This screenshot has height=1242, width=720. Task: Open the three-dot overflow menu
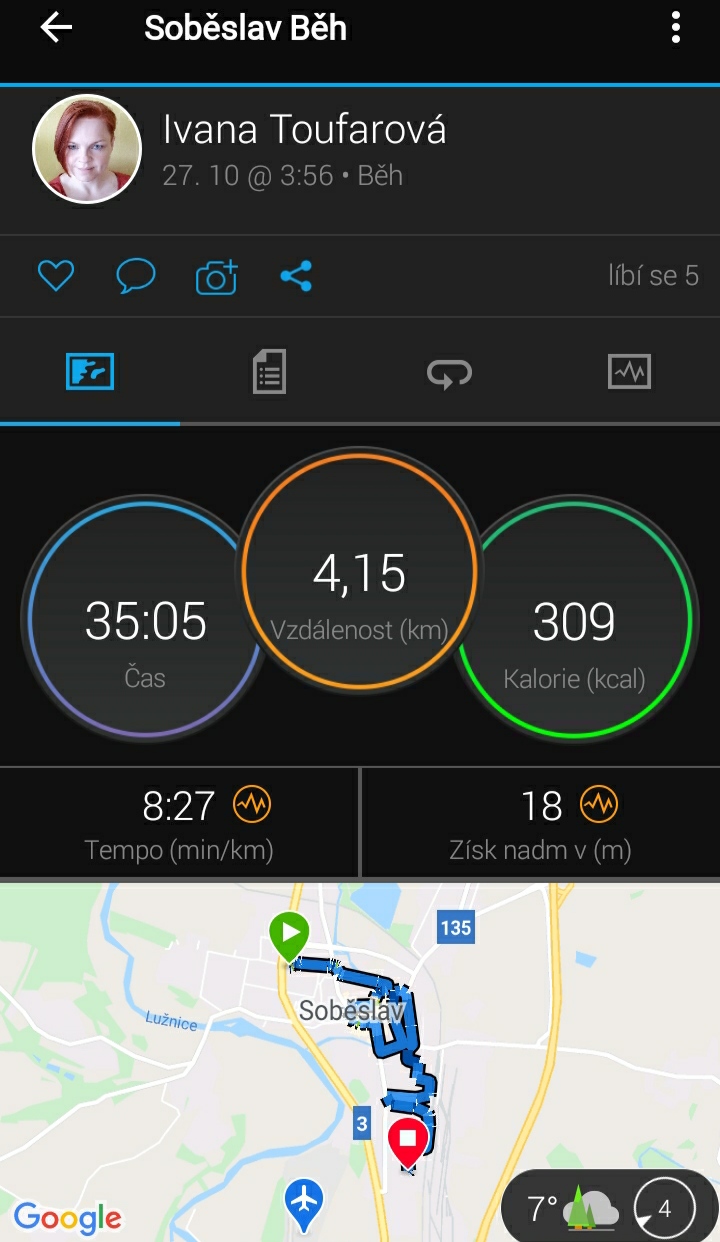[x=676, y=28]
